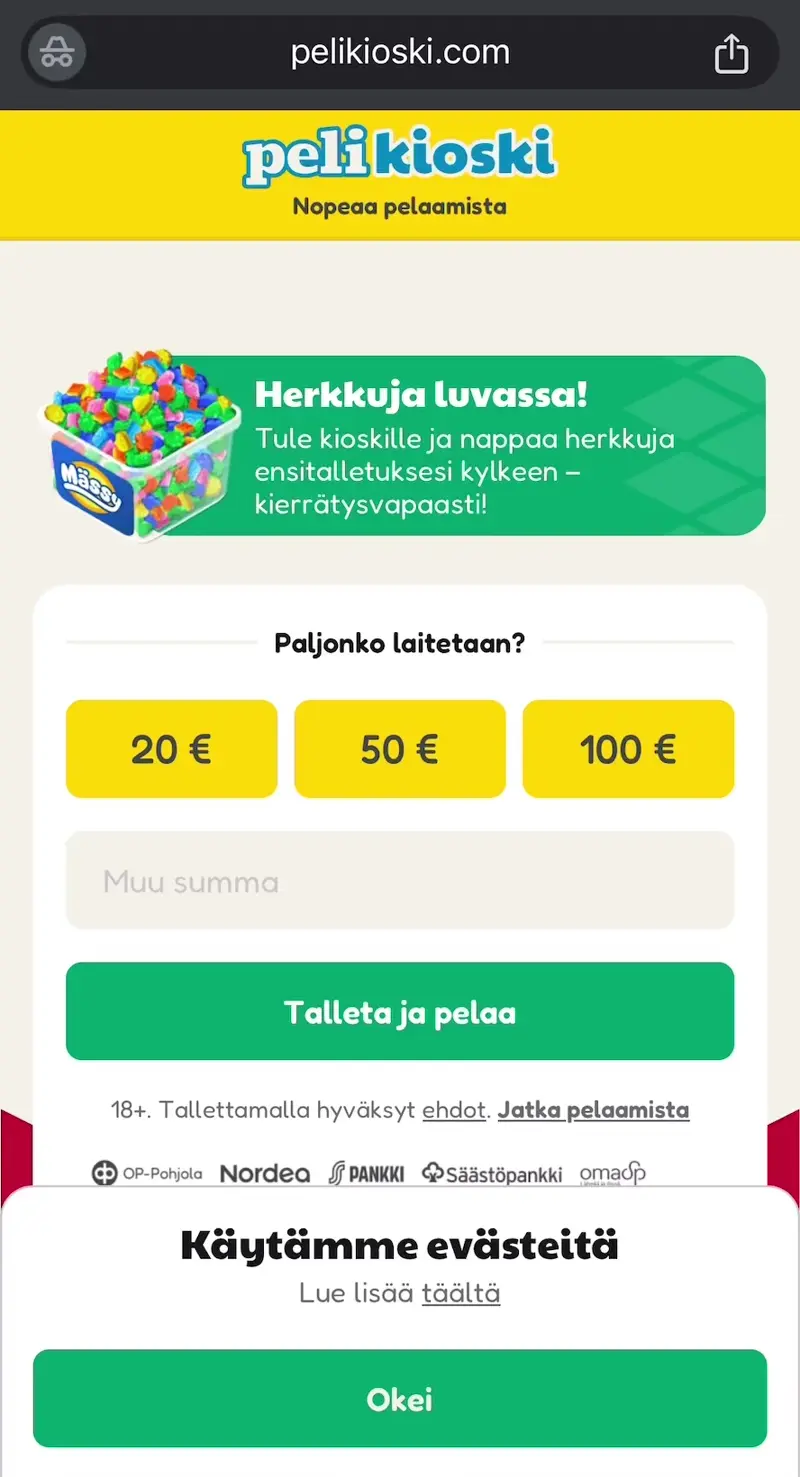Open the täältä cookie info link
Screen dimensions: 800x1477
pos(462,1292)
